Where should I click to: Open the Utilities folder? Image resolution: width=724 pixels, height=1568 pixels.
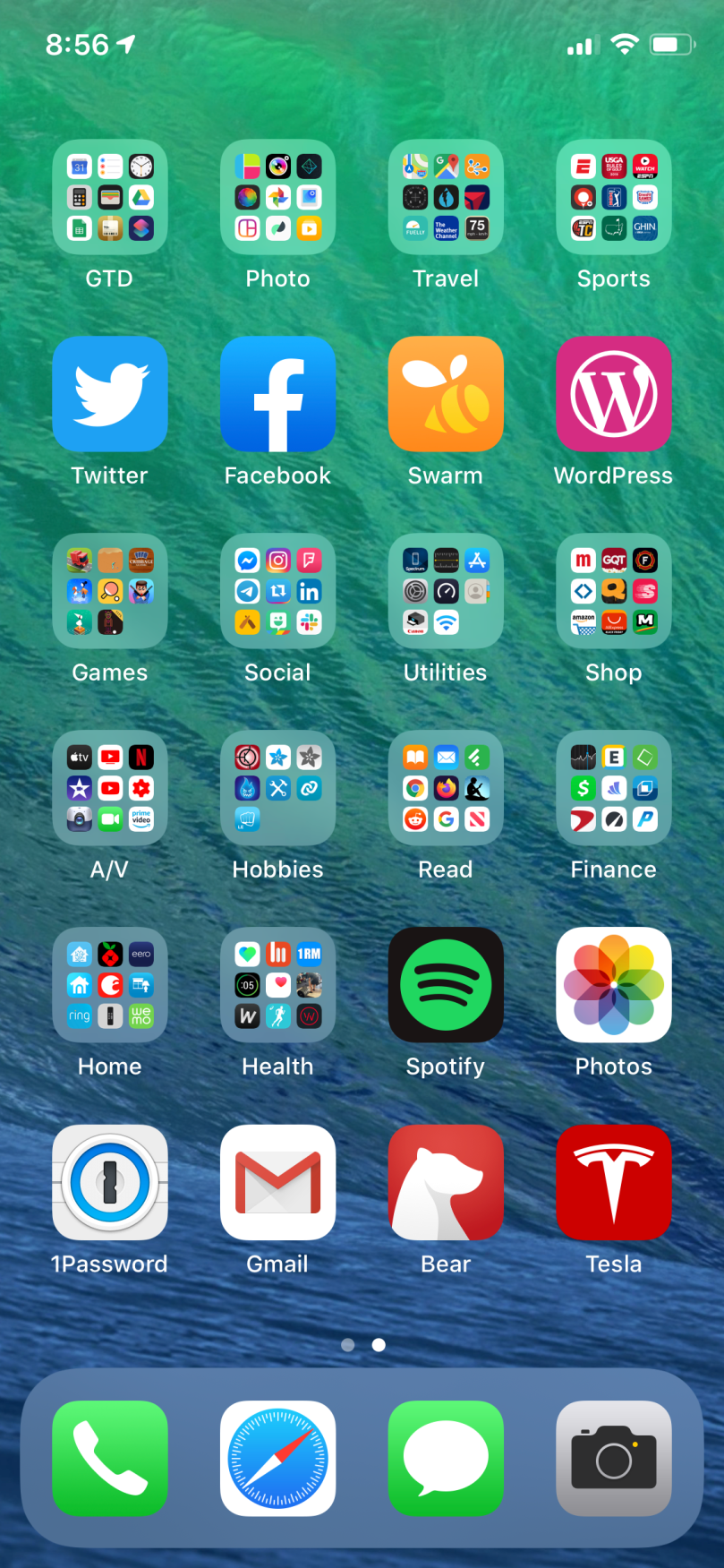[x=446, y=591]
